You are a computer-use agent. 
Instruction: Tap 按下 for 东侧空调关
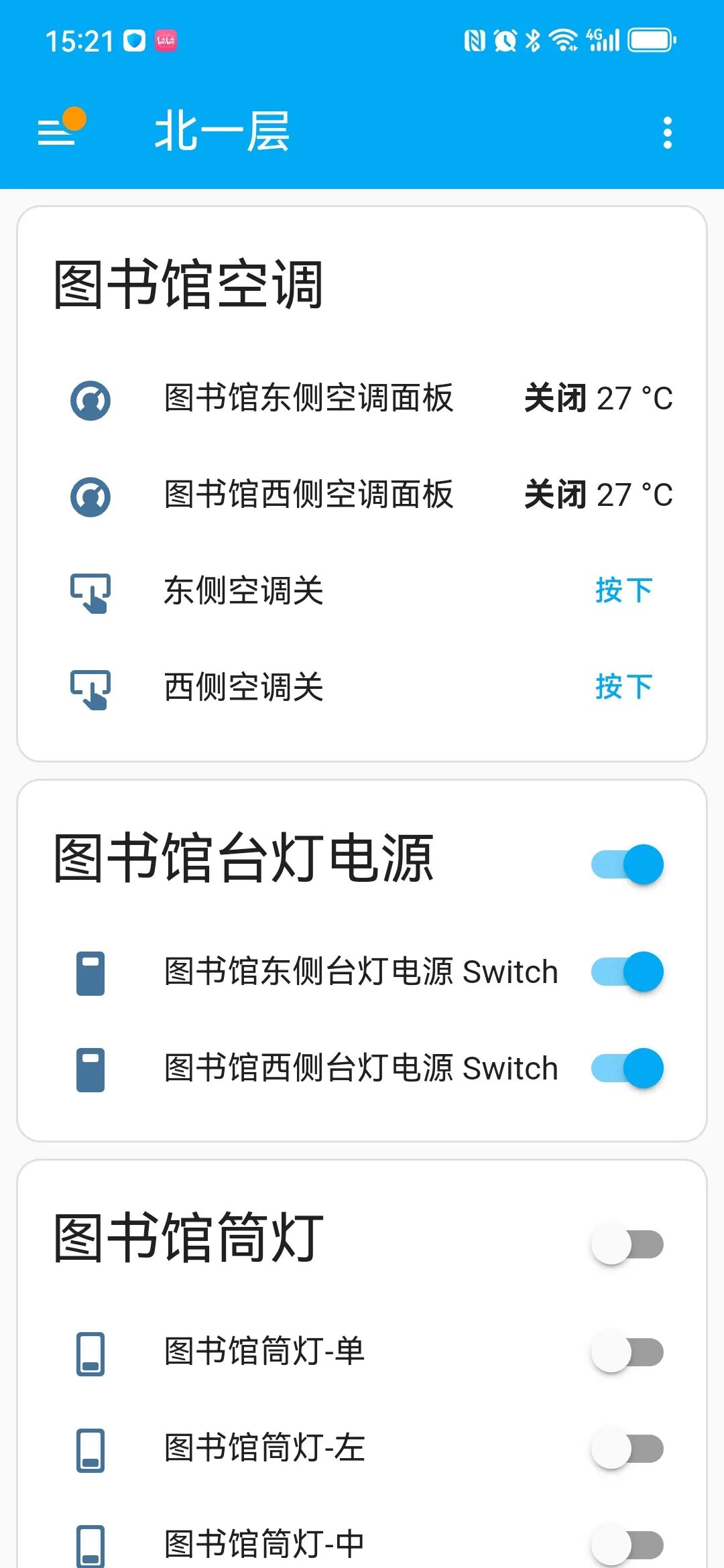click(623, 591)
